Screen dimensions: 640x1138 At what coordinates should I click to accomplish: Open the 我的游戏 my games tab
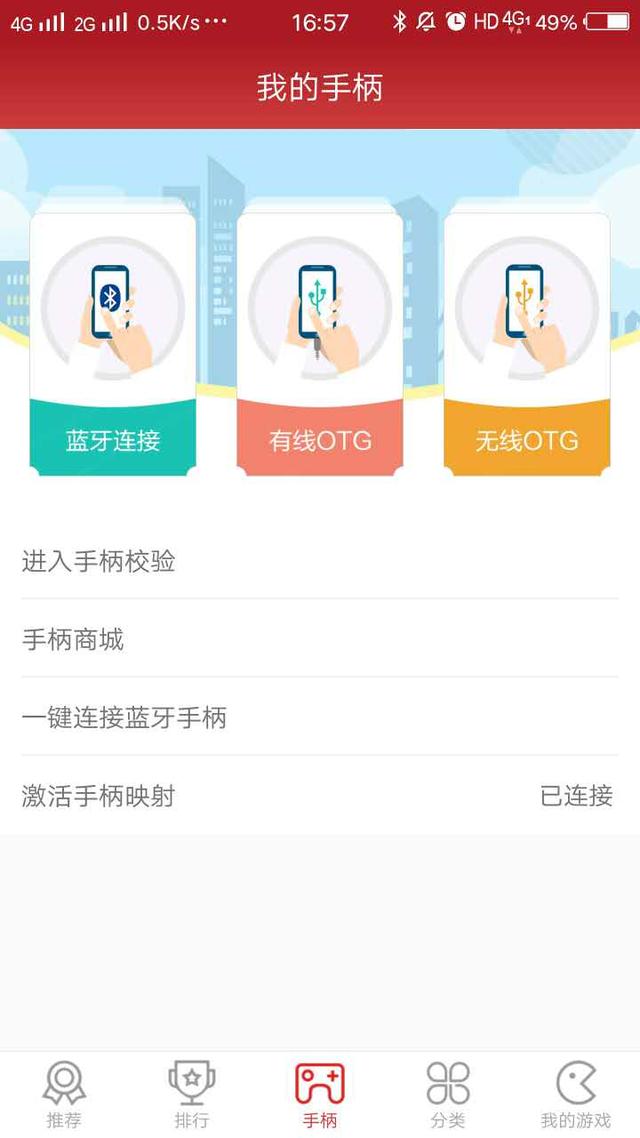[575, 1094]
